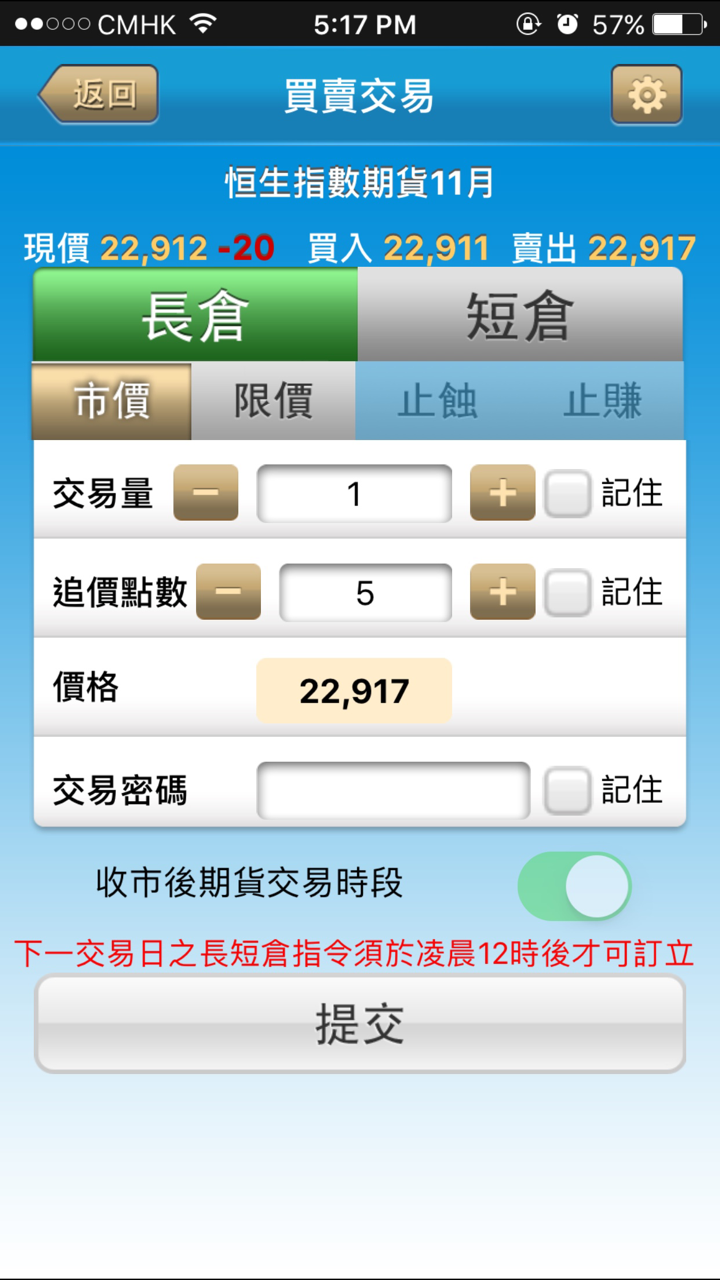
Task: Click the minus icon to decrease 交易量
Action: click(x=205, y=492)
